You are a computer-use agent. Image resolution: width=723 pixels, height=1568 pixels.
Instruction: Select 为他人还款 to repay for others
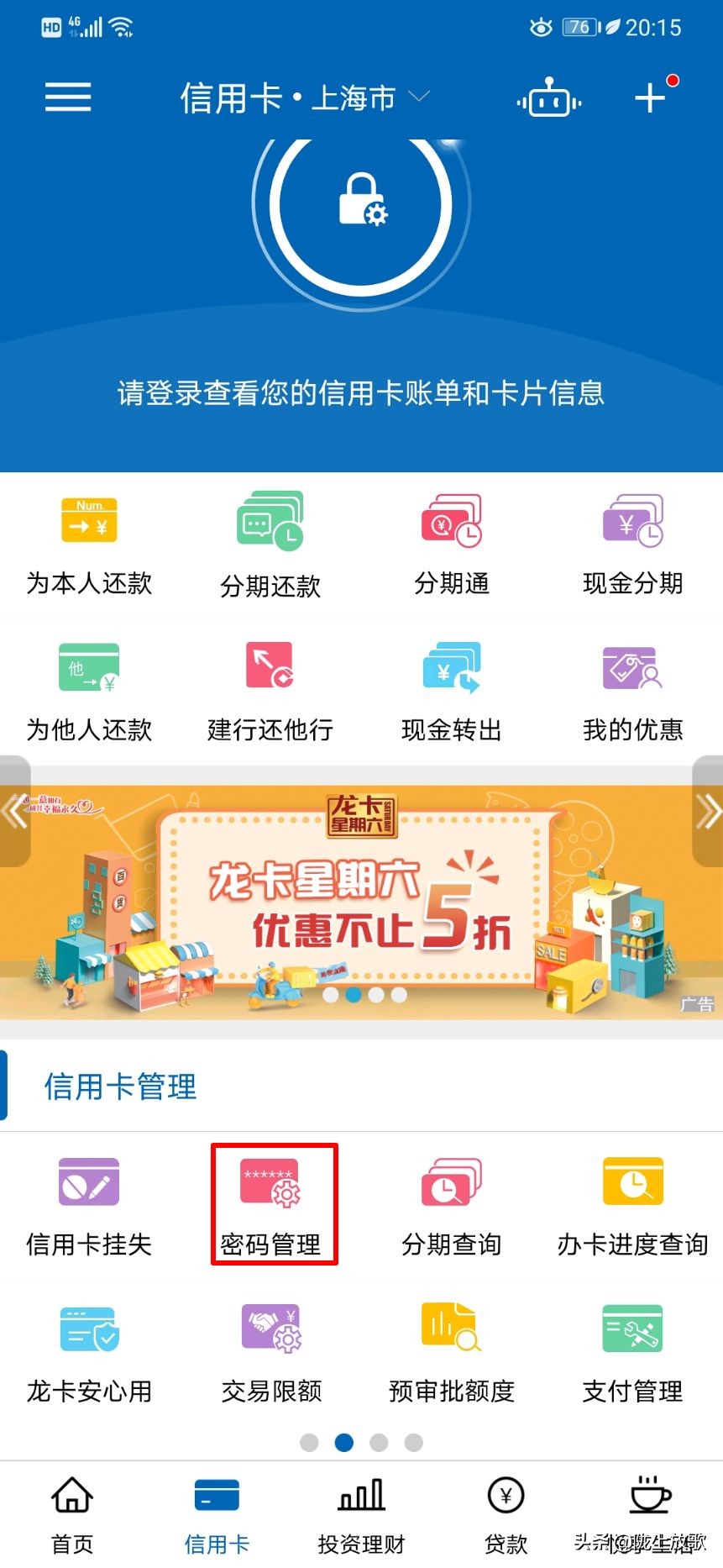(88, 689)
